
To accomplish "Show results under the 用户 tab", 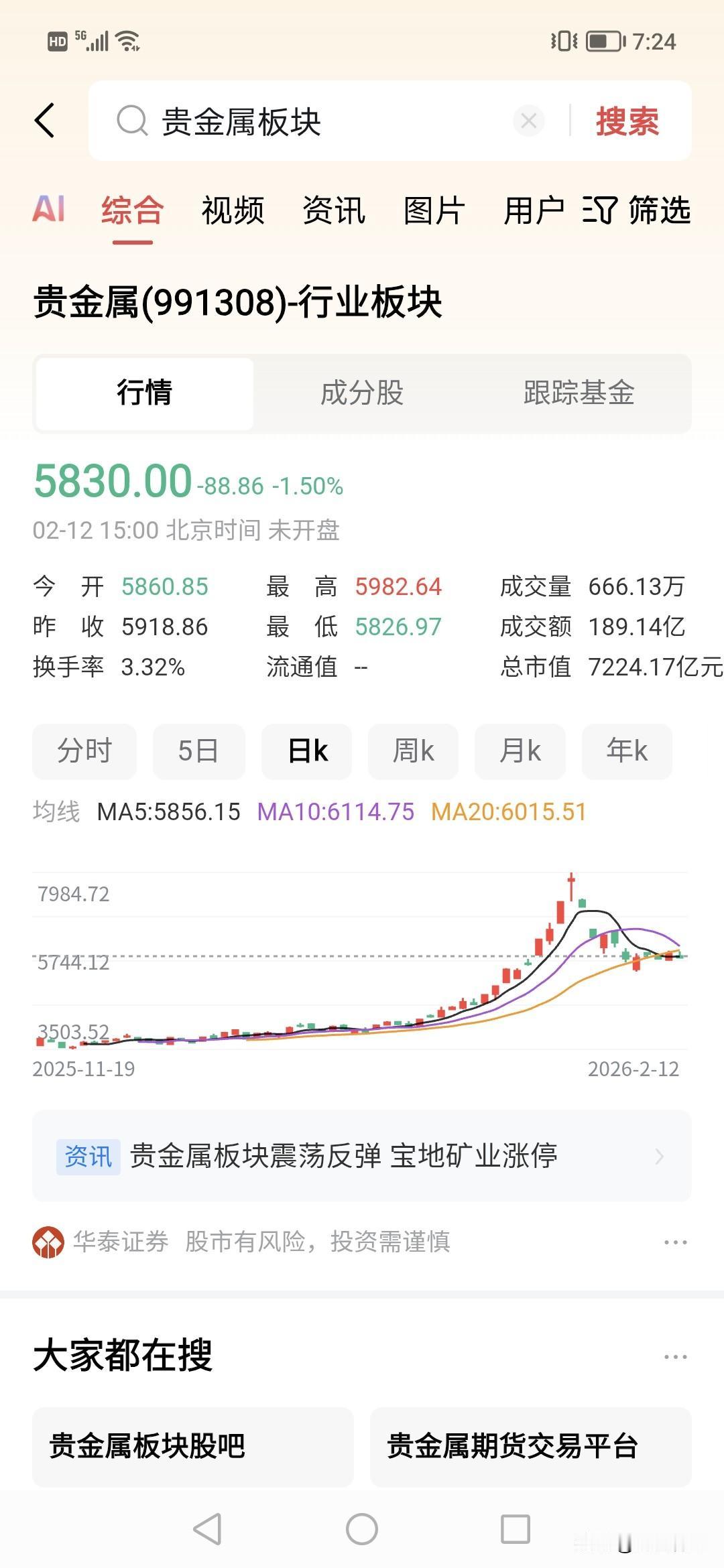I will pyautogui.click(x=534, y=210).
